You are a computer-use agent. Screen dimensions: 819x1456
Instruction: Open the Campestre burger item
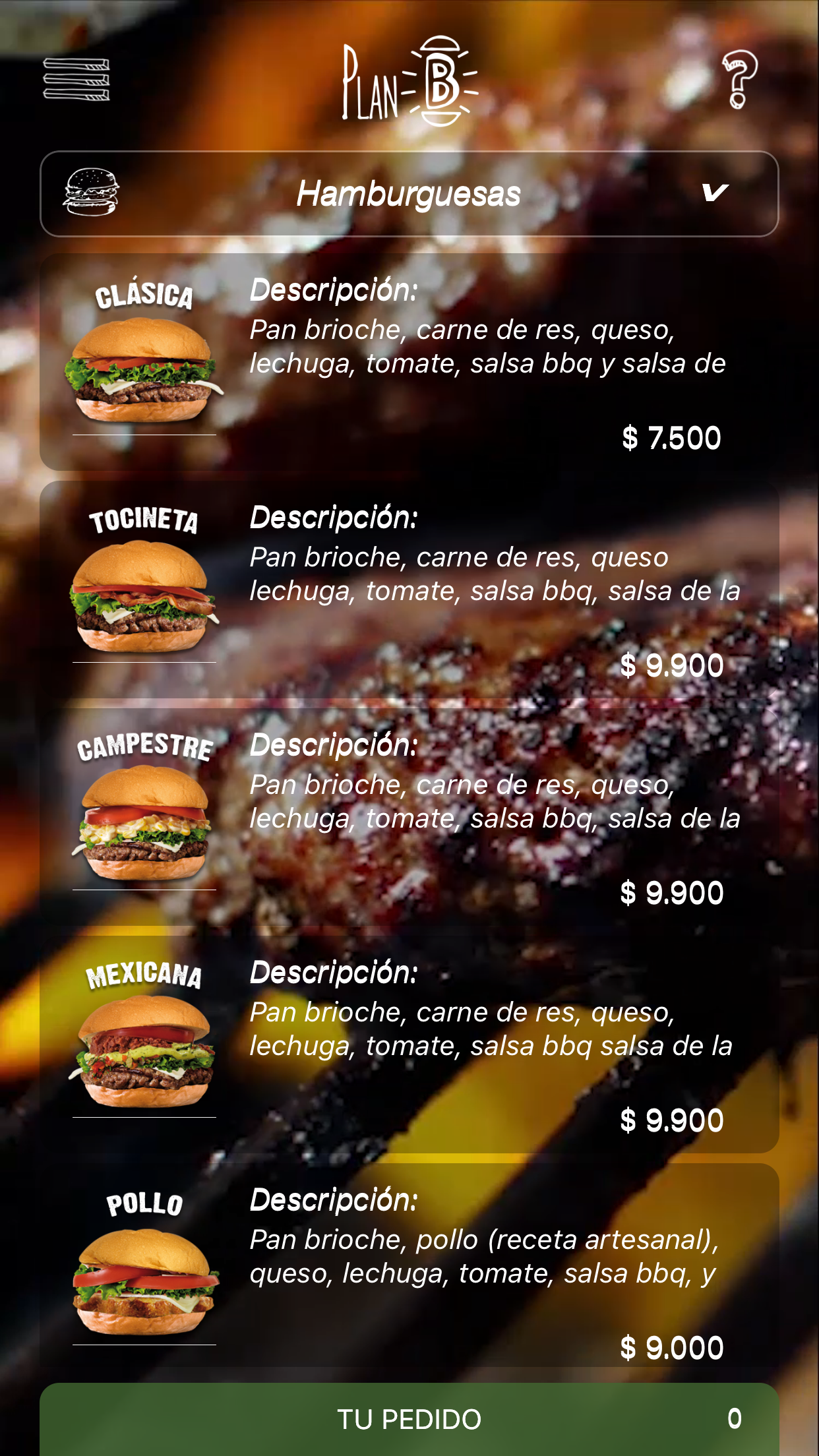(409, 817)
